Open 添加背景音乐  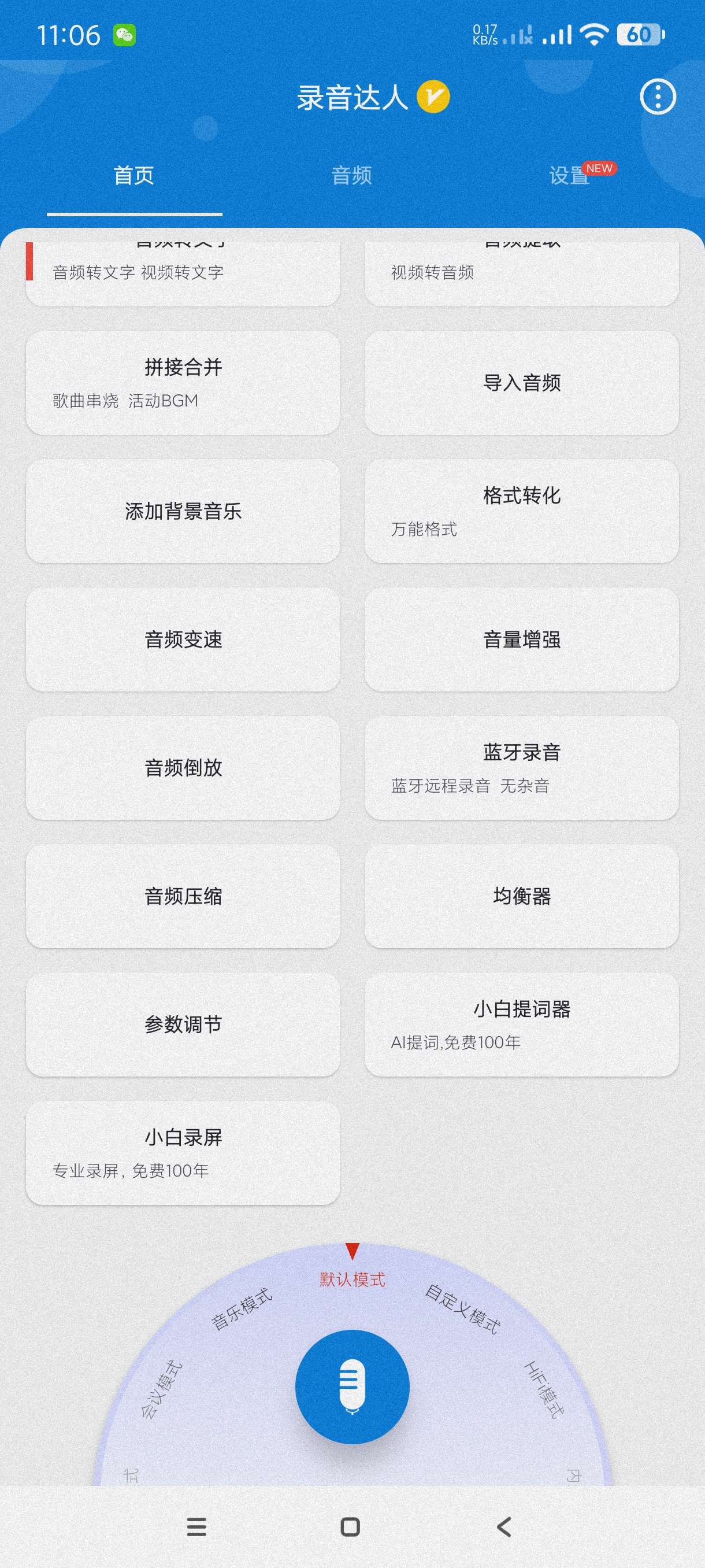[x=183, y=511]
